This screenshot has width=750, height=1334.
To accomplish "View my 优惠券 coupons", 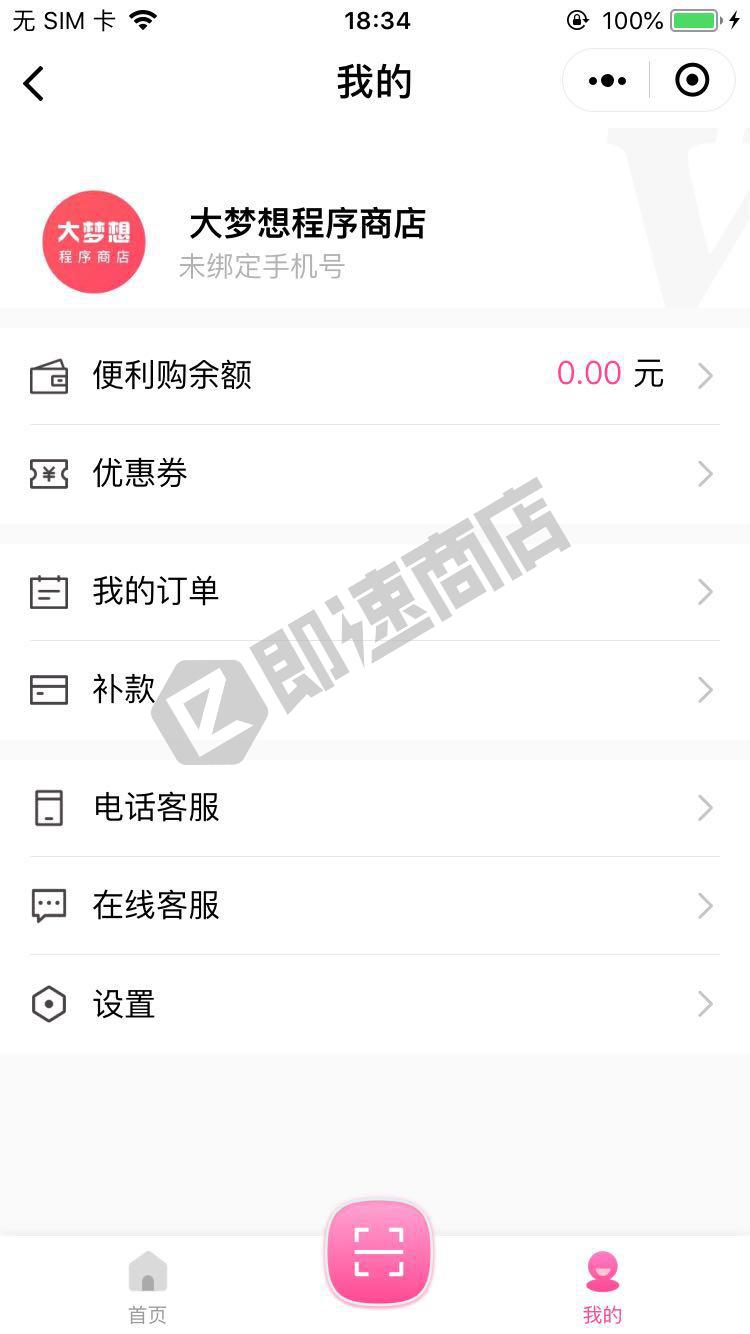I will tap(374, 474).
